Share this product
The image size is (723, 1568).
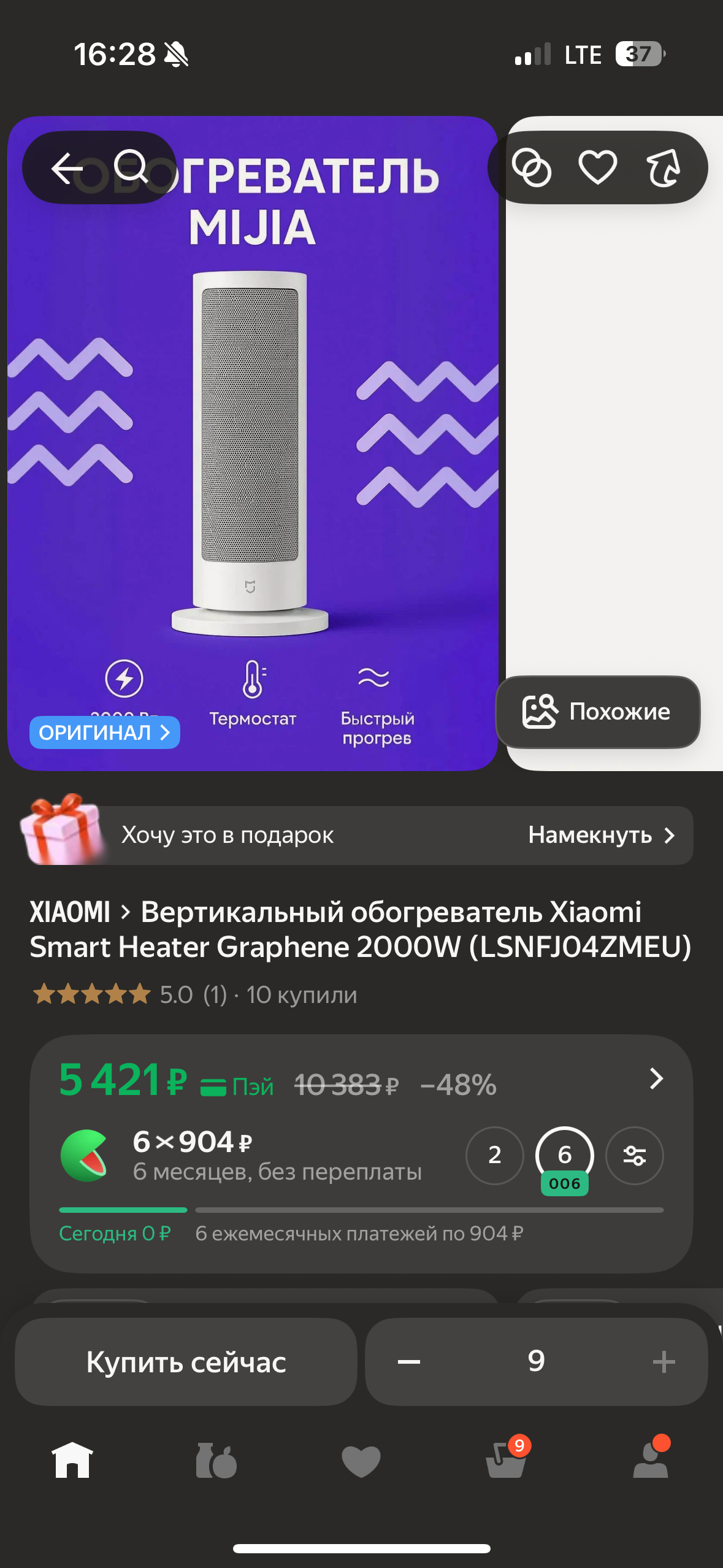click(664, 167)
